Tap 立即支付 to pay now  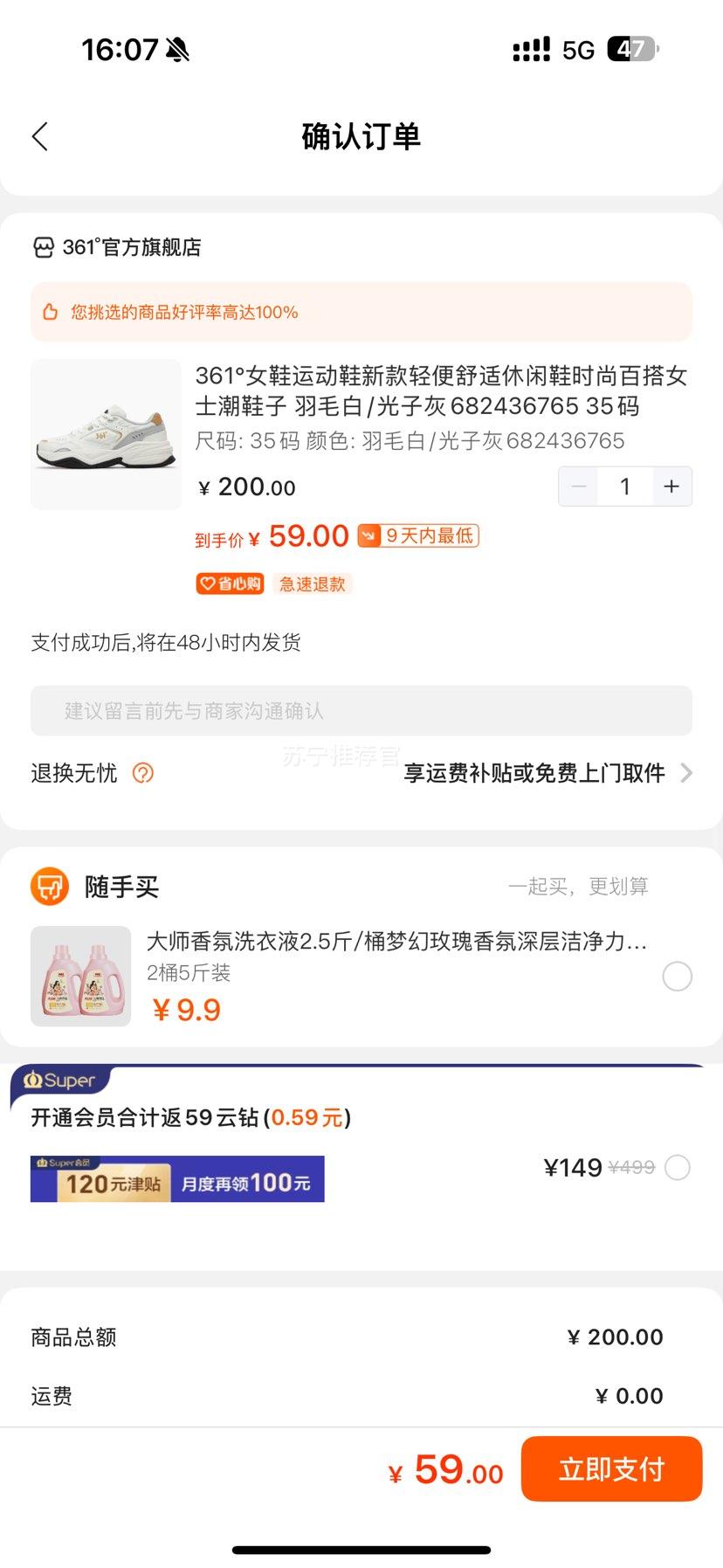click(x=611, y=1469)
